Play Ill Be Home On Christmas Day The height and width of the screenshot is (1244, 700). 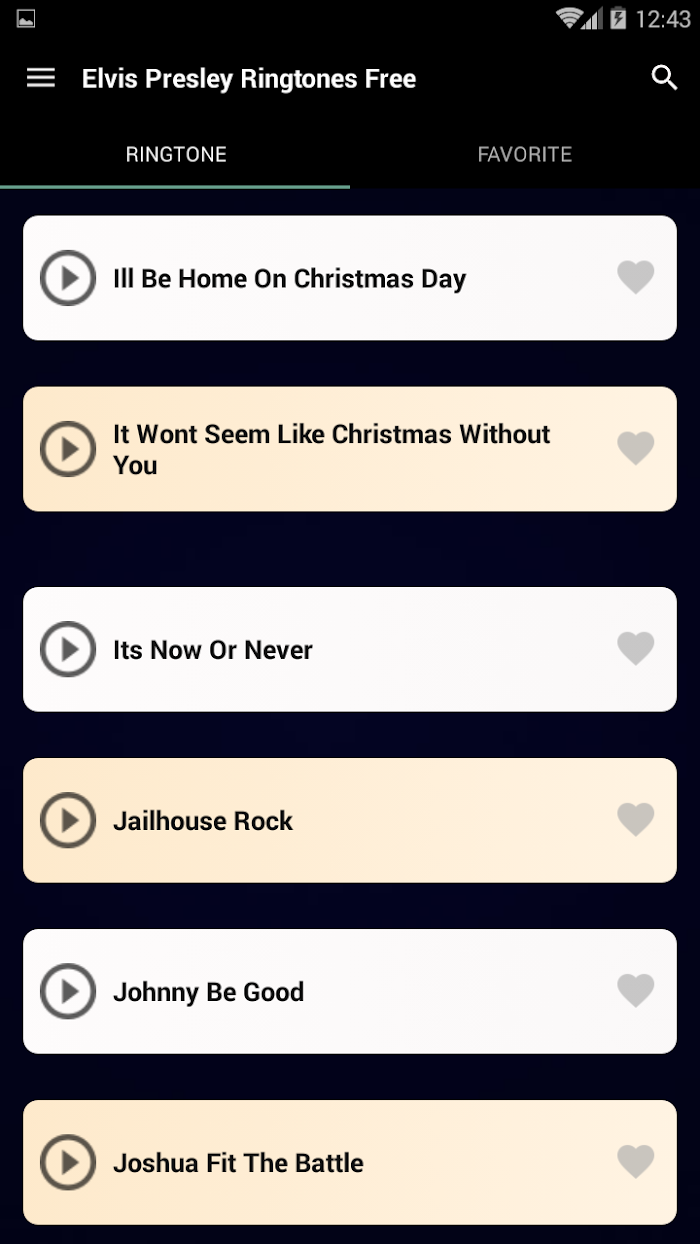click(x=68, y=278)
